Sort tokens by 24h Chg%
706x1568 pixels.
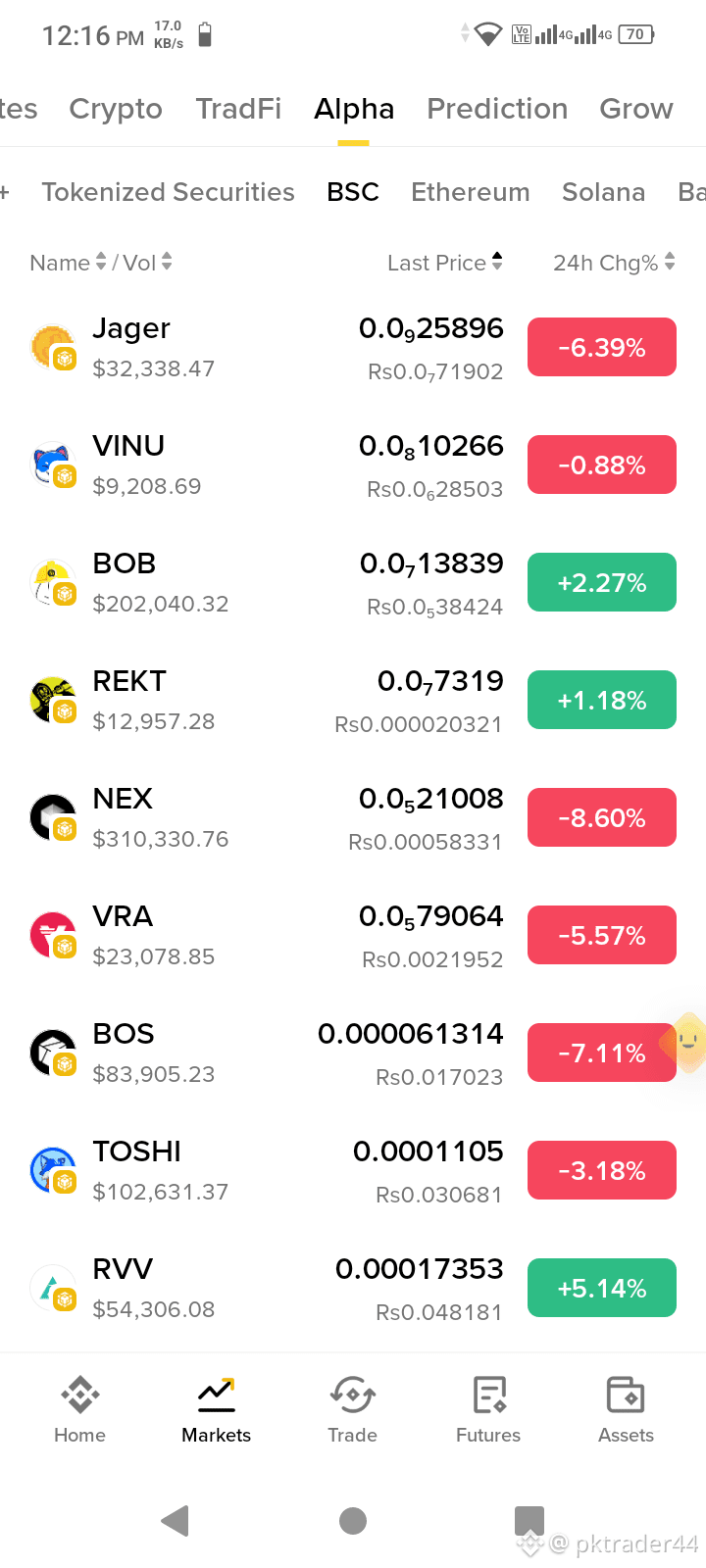[614, 263]
